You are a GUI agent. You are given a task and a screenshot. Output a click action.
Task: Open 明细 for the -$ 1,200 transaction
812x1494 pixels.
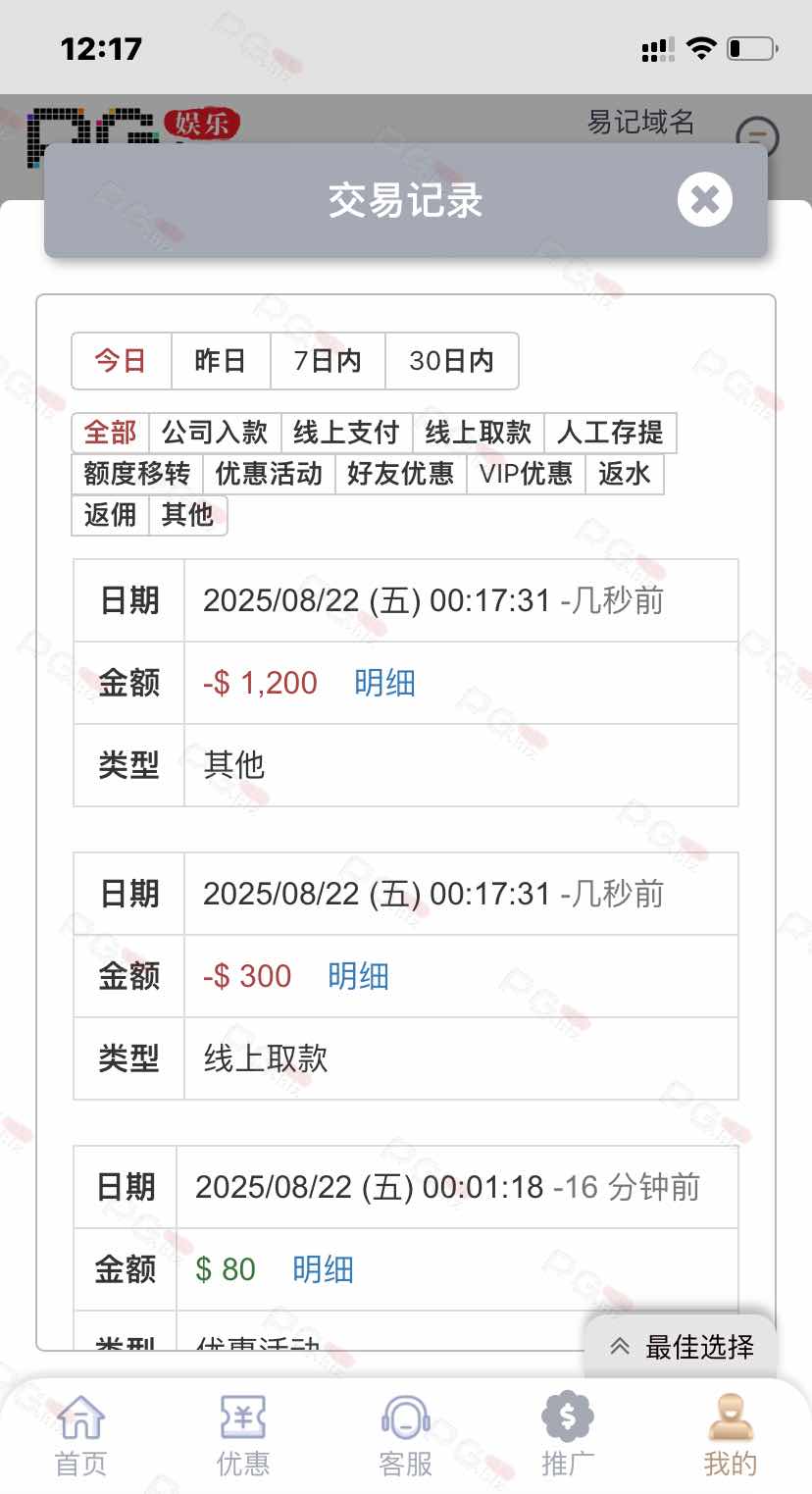click(x=384, y=683)
